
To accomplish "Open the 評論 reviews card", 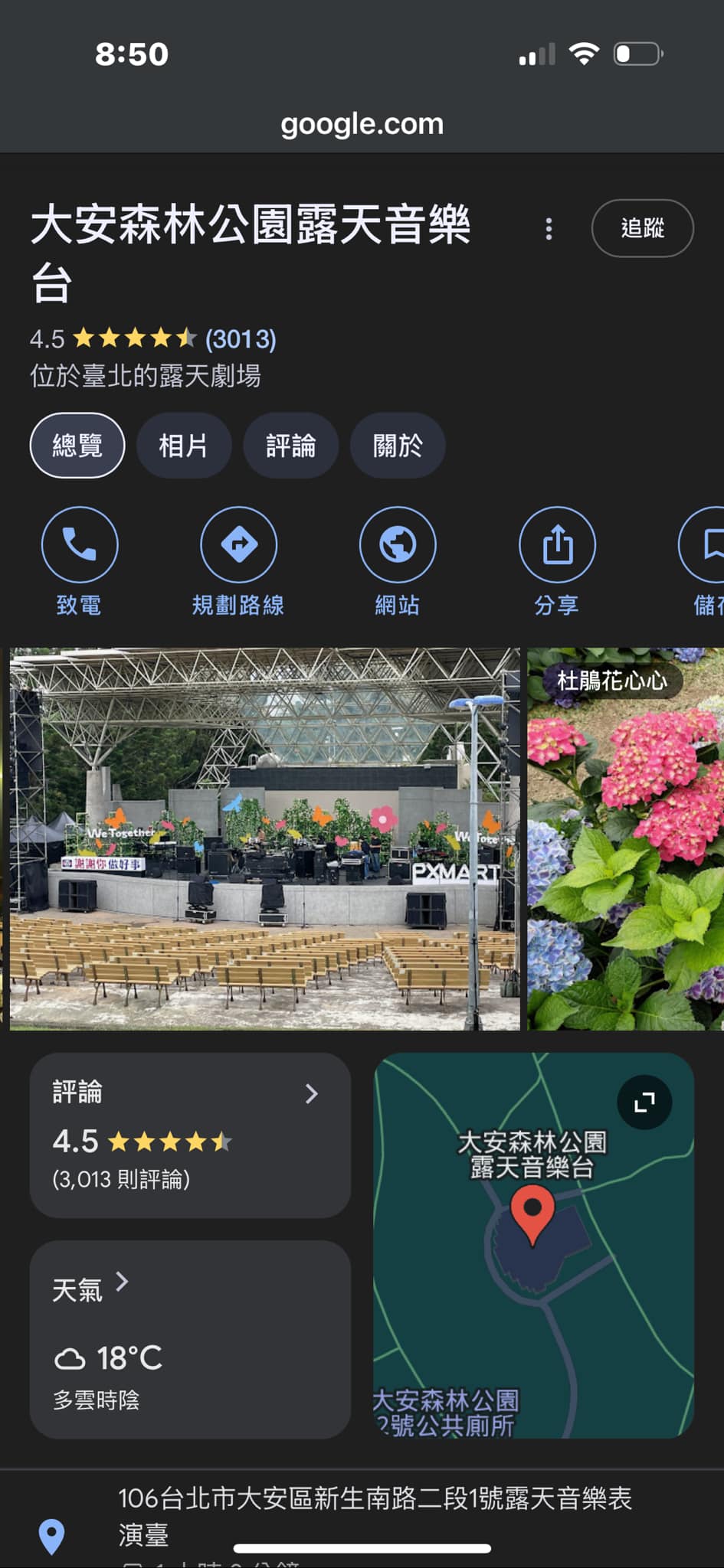I will [190, 1135].
